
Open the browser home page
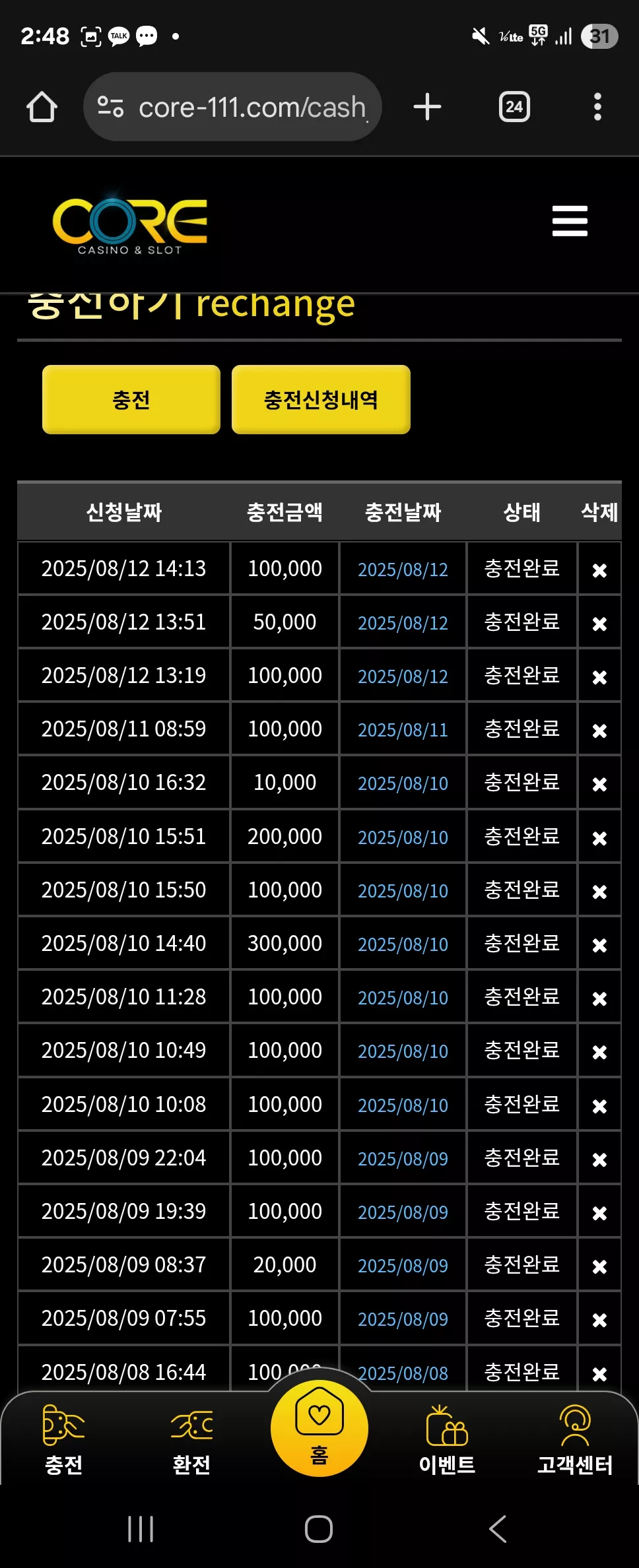tap(42, 107)
